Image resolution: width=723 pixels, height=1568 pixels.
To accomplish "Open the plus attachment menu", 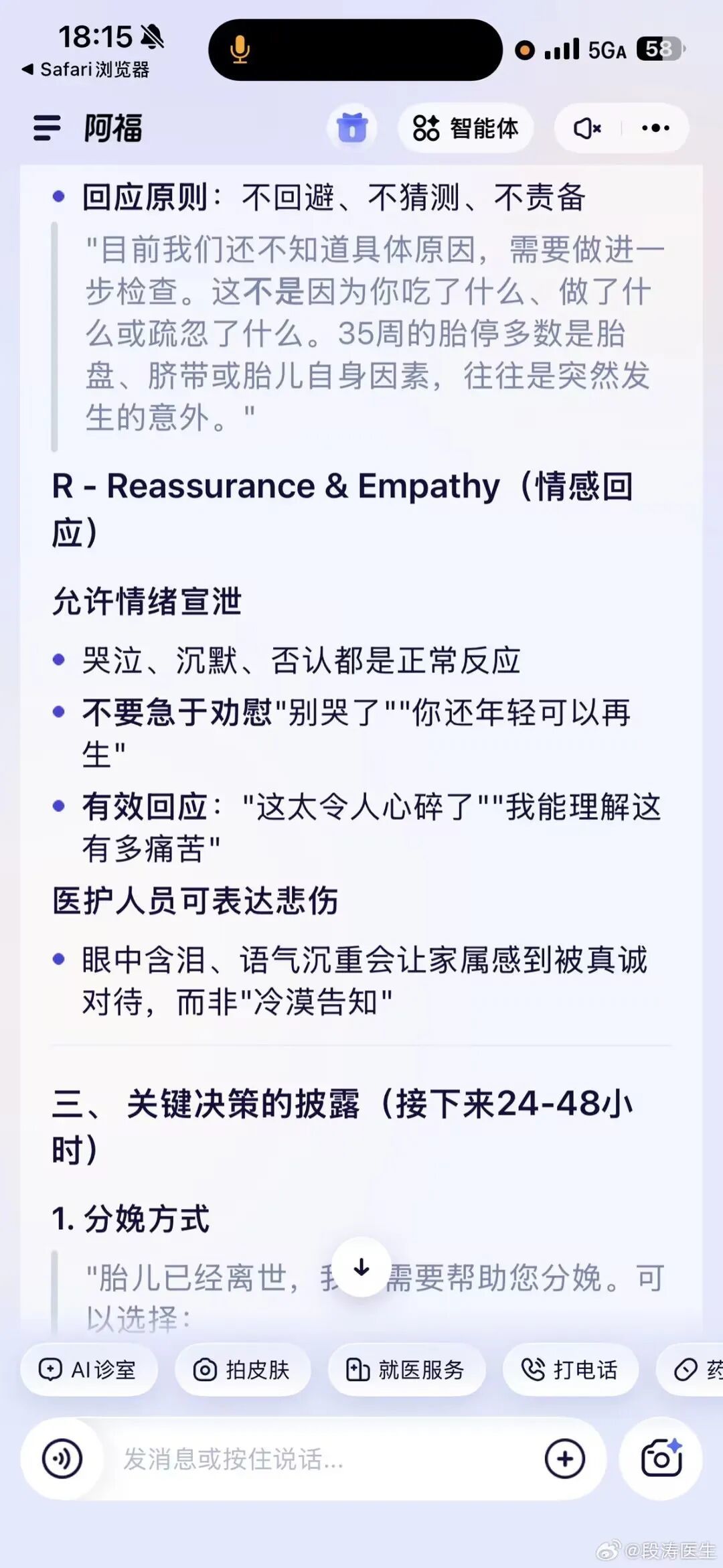I will (565, 1458).
